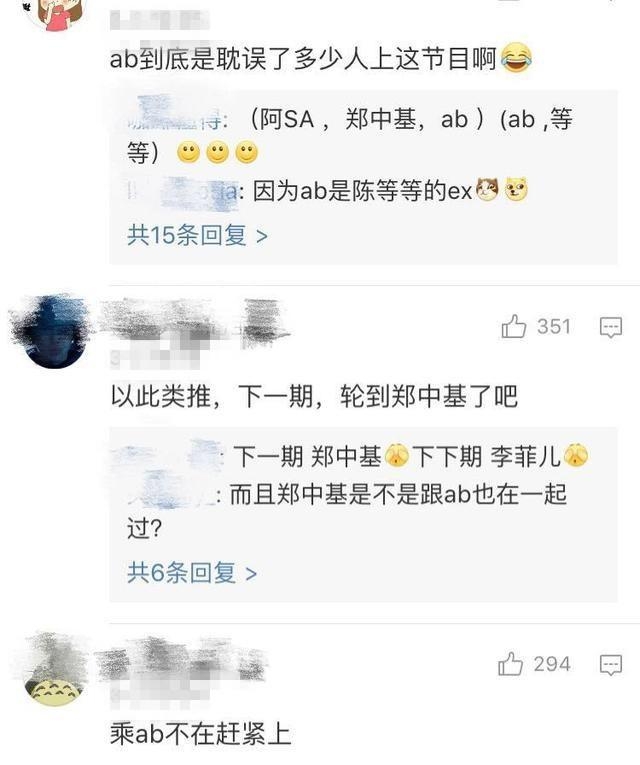
Task: Expand the 6 replies thread
Action: [191, 573]
